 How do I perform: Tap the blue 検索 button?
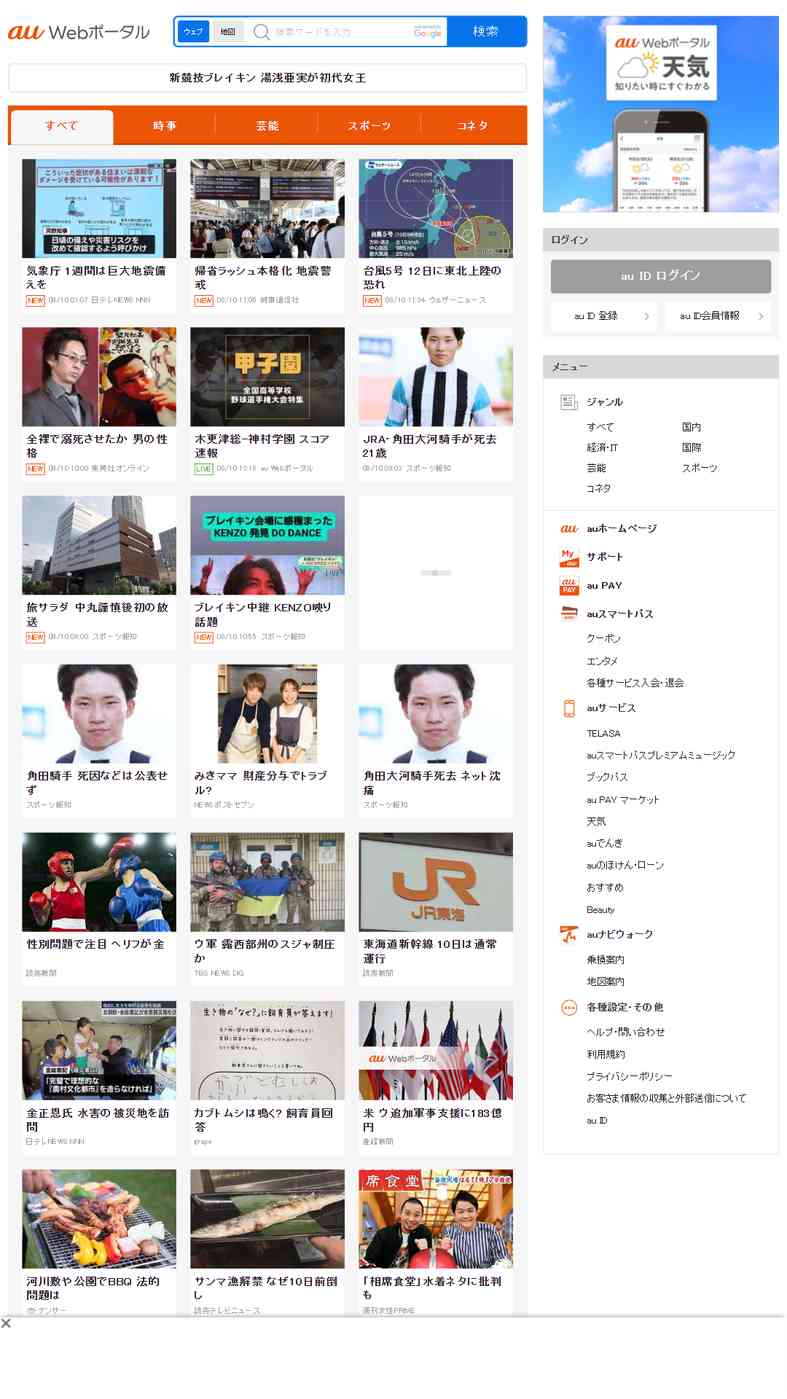point(486,32)
